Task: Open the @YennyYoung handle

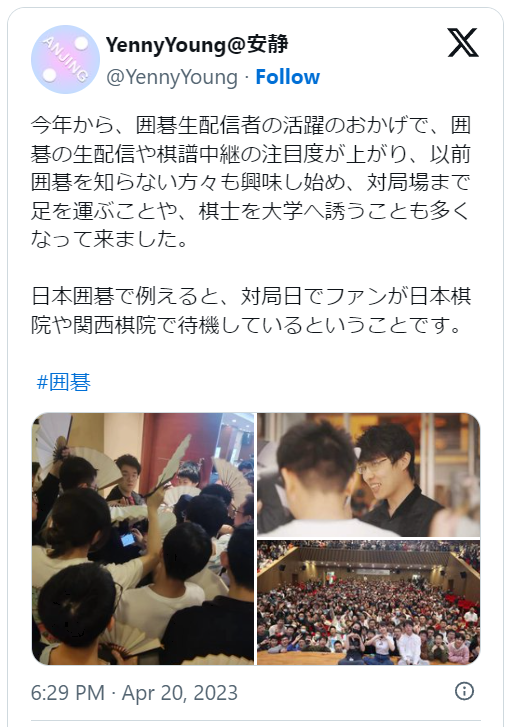Action: pos(172,77)
